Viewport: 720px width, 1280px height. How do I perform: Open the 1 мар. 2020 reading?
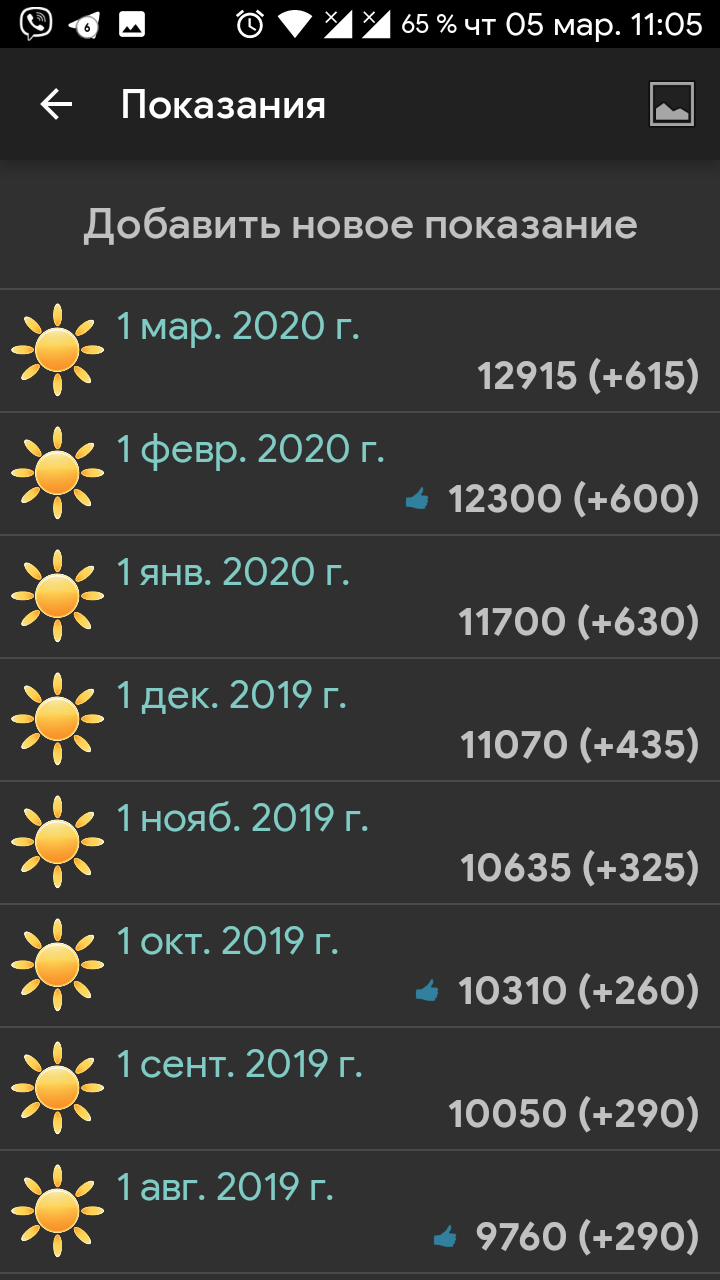tap(360, 351)
